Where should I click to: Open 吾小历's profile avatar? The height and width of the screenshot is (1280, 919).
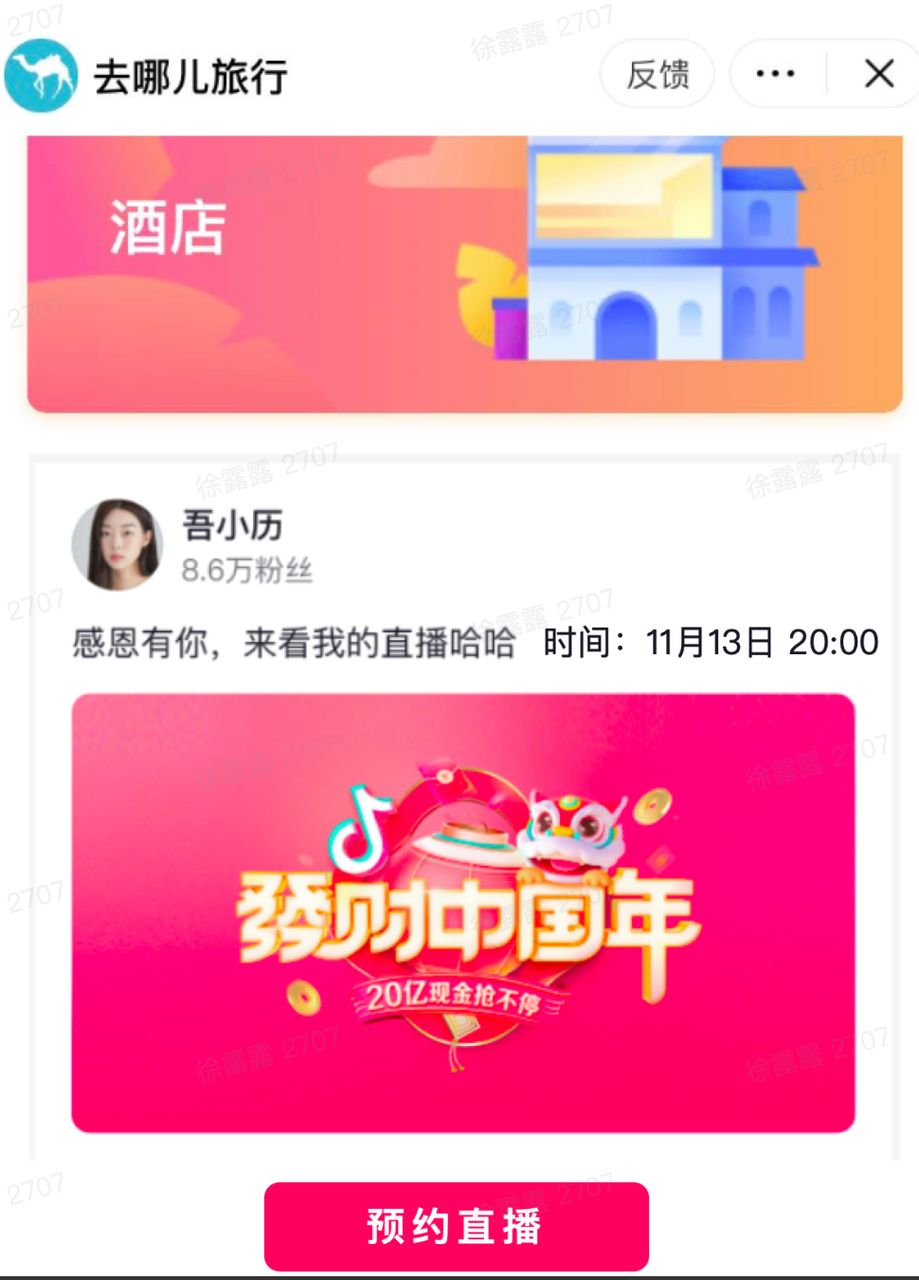[117, 545]
